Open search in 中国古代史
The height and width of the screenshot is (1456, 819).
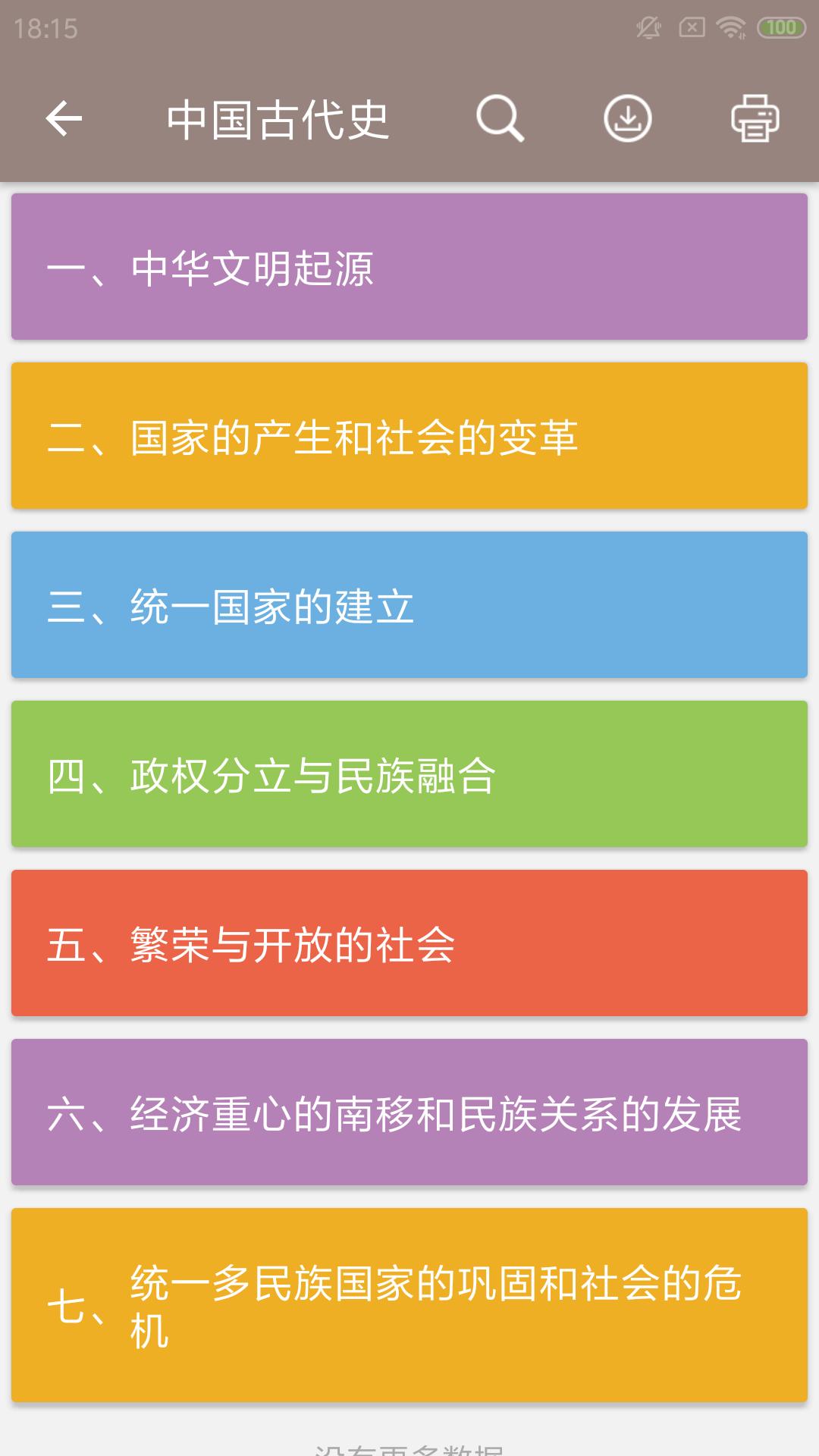pyautogui.click(x=500, y=119)
